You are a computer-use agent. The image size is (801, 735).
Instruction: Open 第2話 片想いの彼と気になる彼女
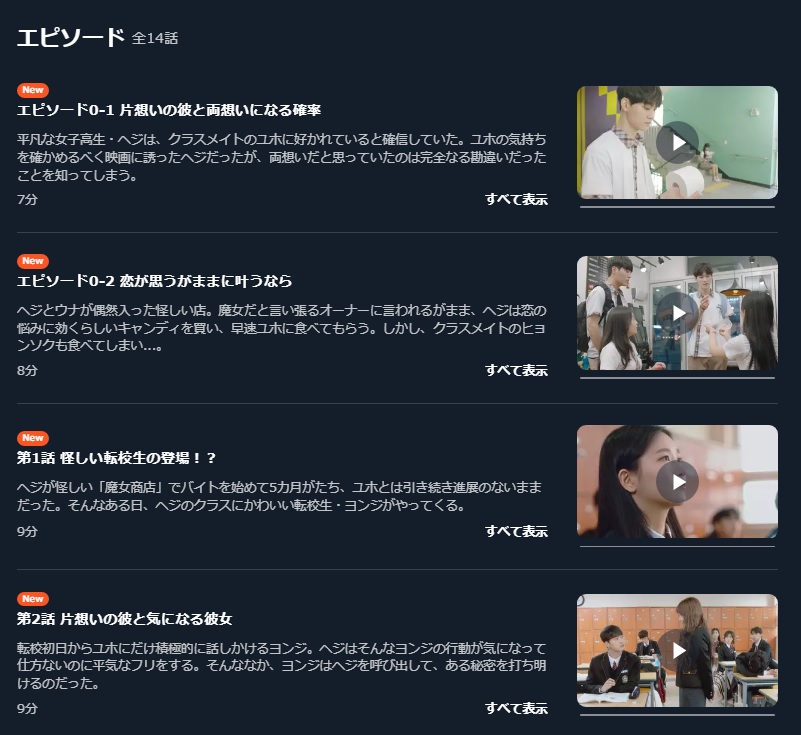pyautogui.click(x=125, y=618)
